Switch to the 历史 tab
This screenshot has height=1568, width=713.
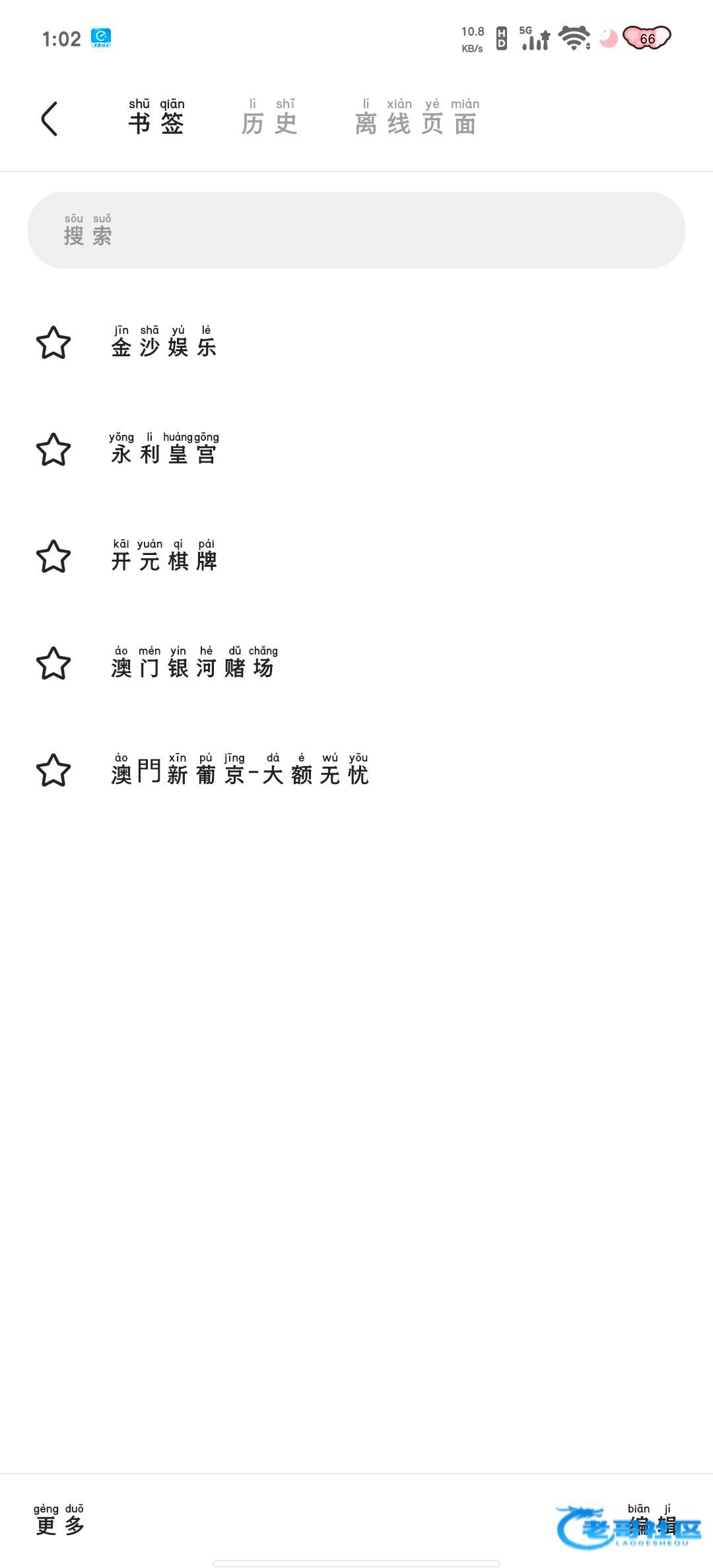pyautogui.click(x=269, y=117)
